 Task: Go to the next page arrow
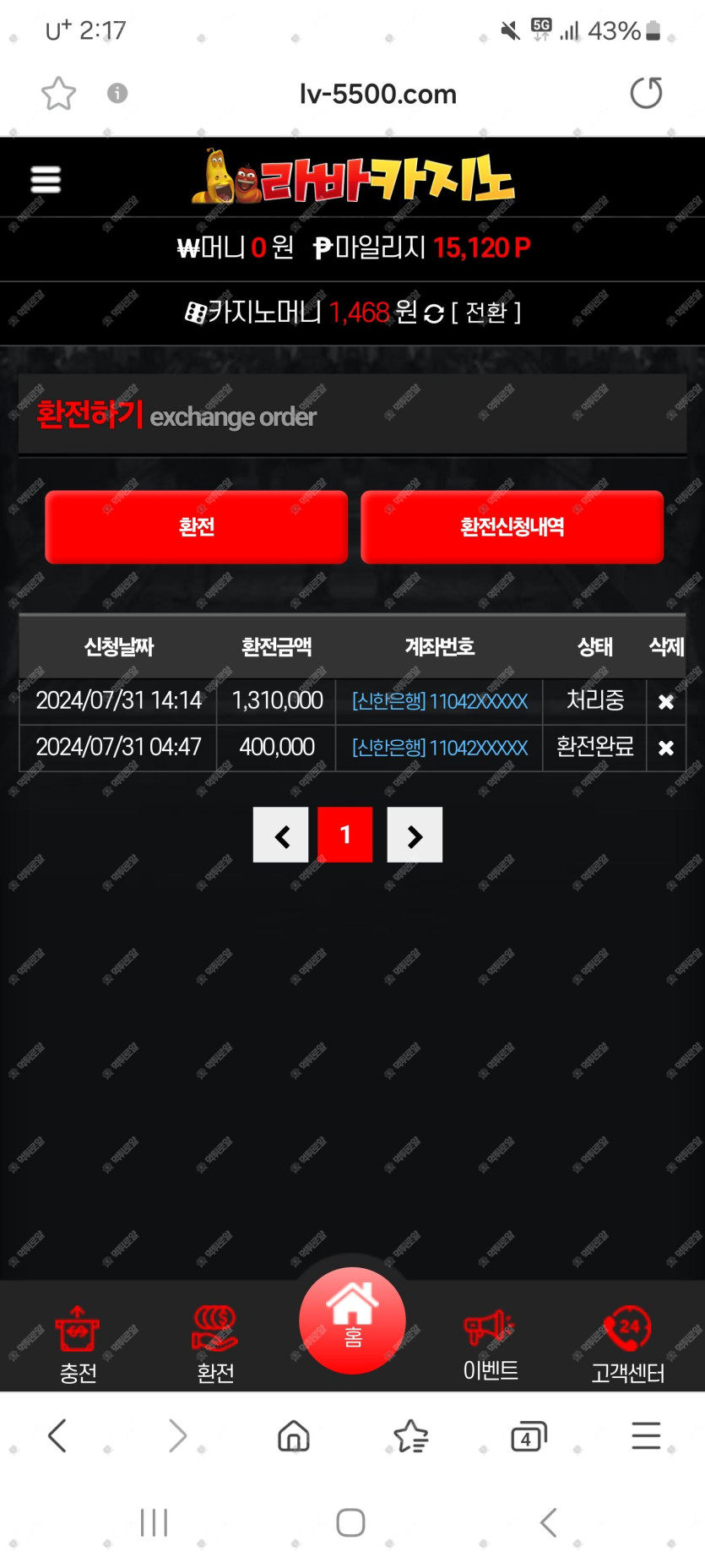(x=414, y=835)
